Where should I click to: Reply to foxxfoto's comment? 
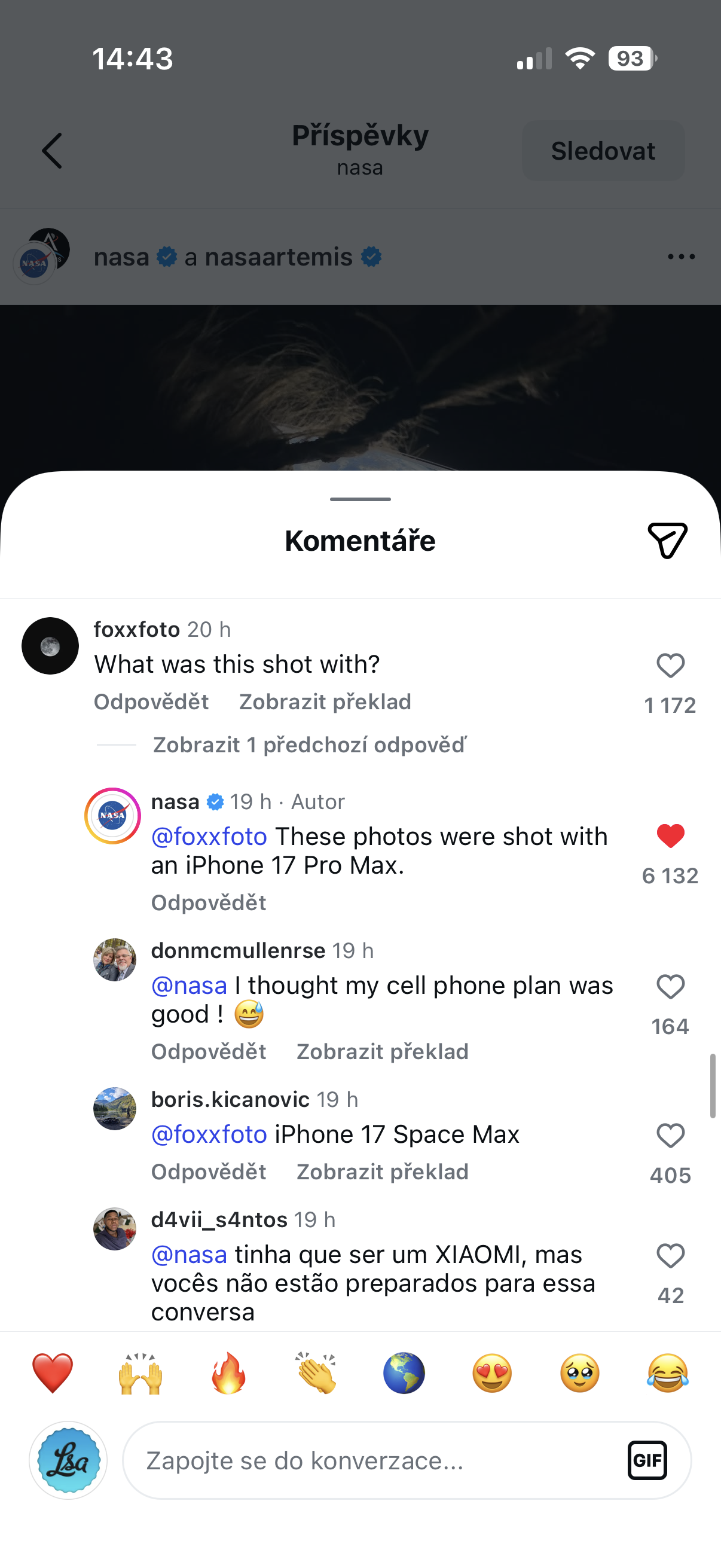pos(151,702)
